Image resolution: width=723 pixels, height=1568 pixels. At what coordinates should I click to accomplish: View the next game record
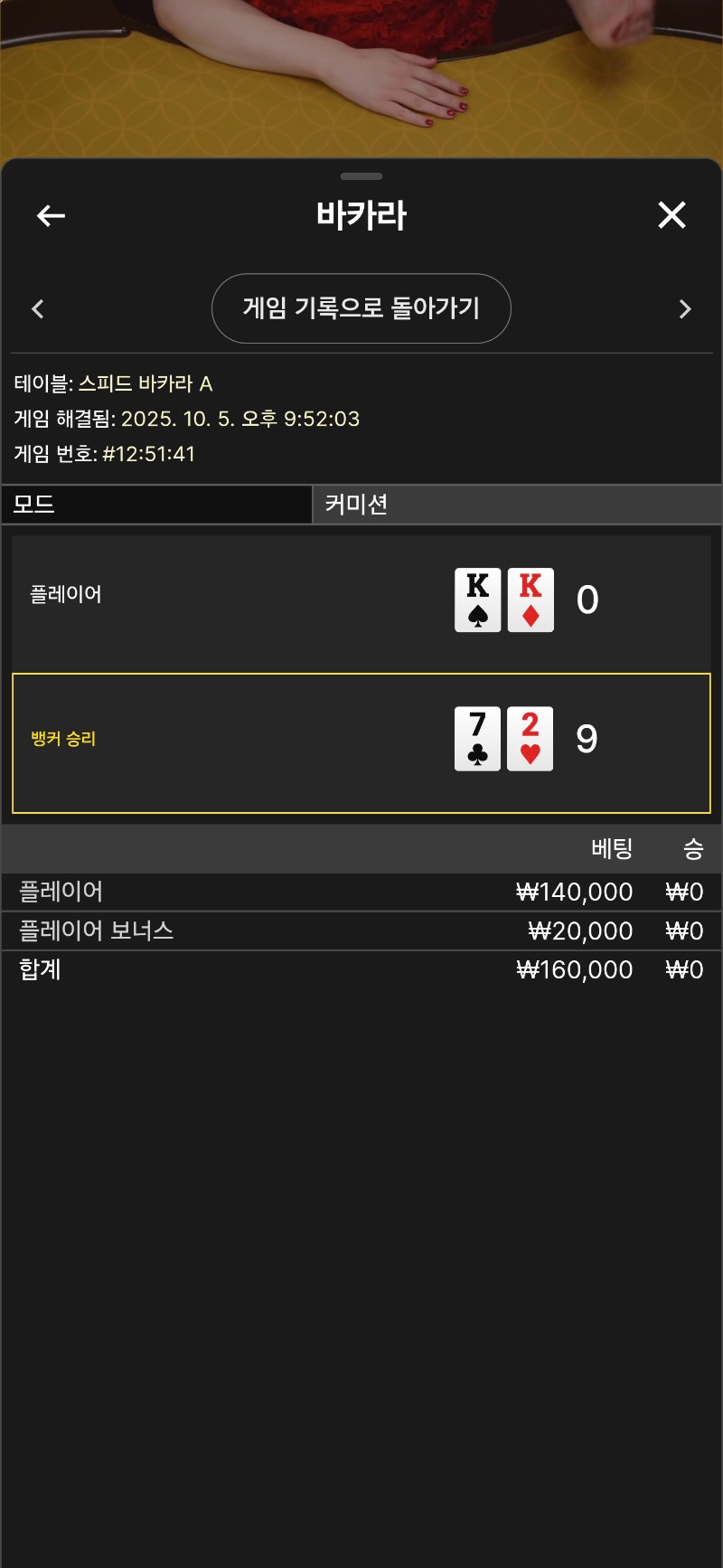pos(684,309)
